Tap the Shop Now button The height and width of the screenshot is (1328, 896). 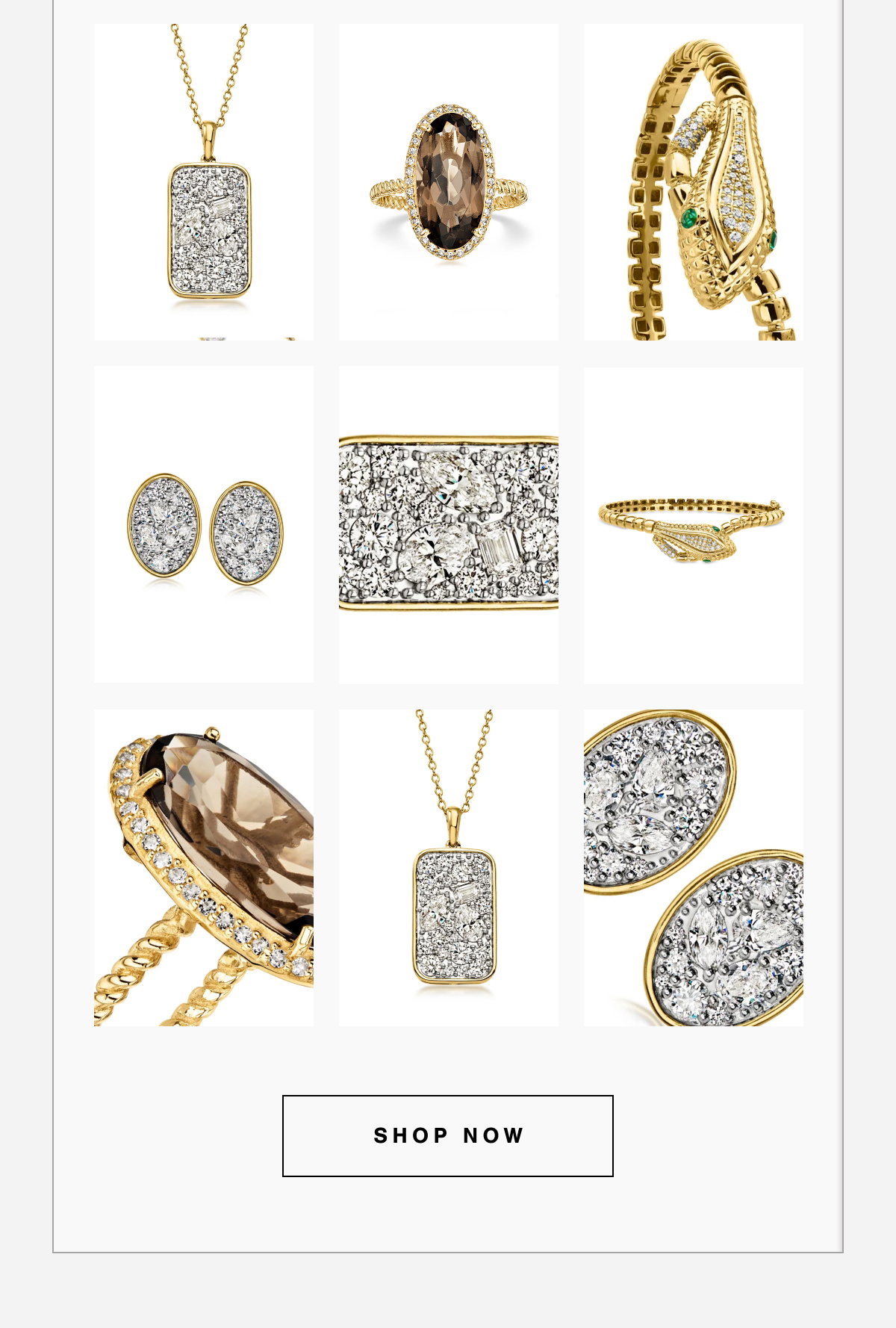[448, 1136]
